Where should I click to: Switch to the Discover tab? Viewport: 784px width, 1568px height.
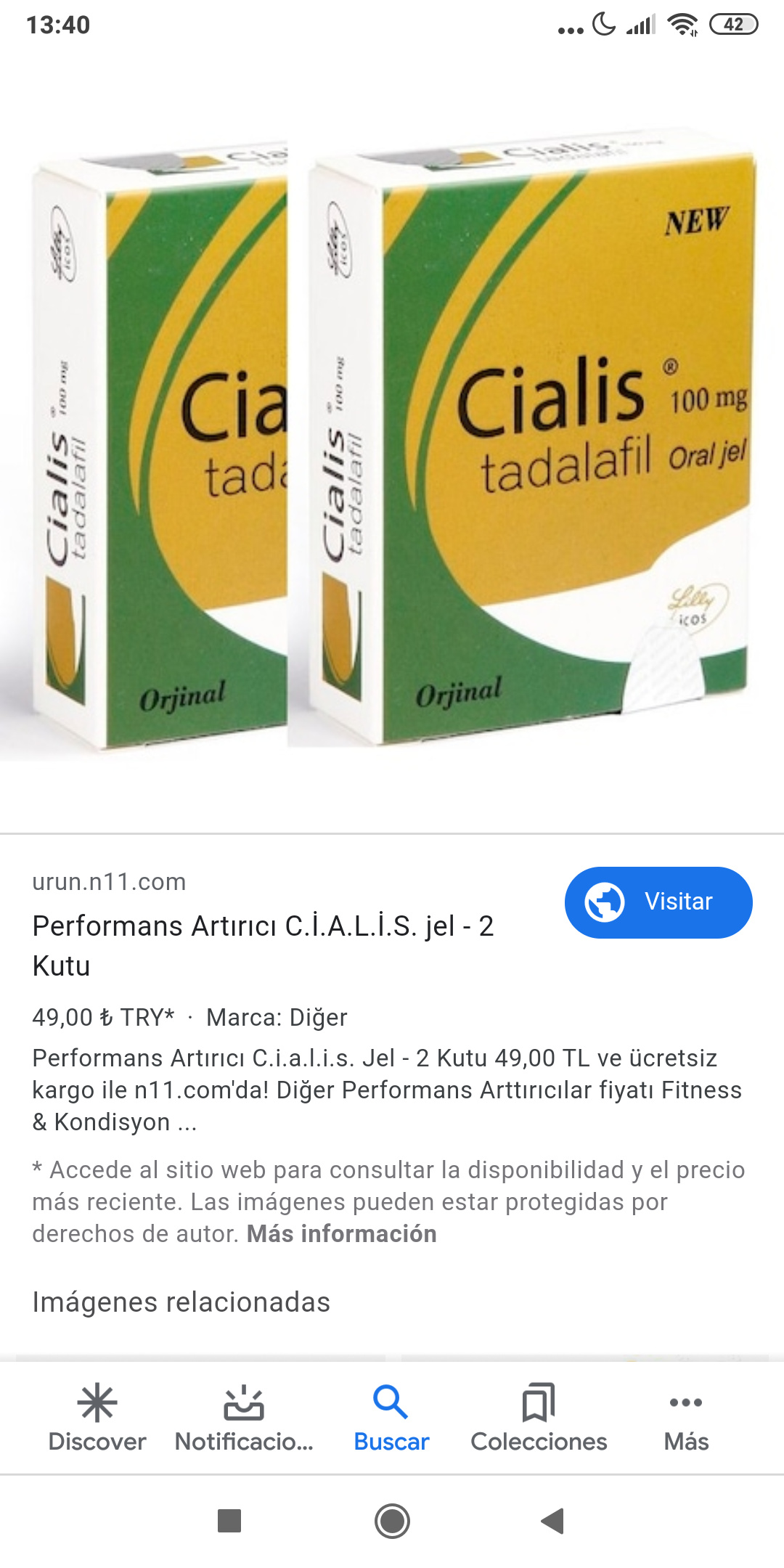[97, 1418]
